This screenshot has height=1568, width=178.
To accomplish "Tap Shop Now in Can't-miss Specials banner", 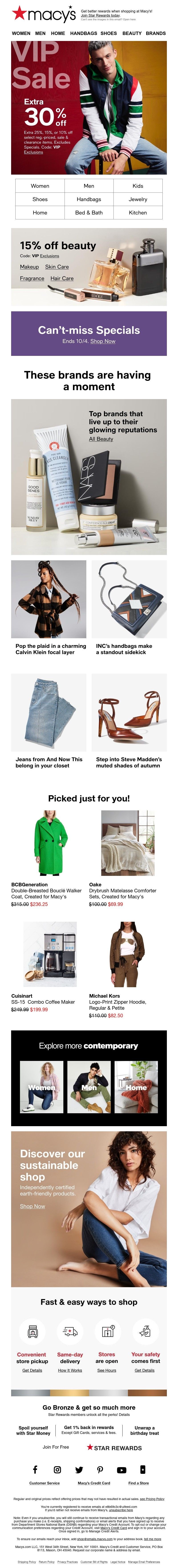I will pos(103,341).
